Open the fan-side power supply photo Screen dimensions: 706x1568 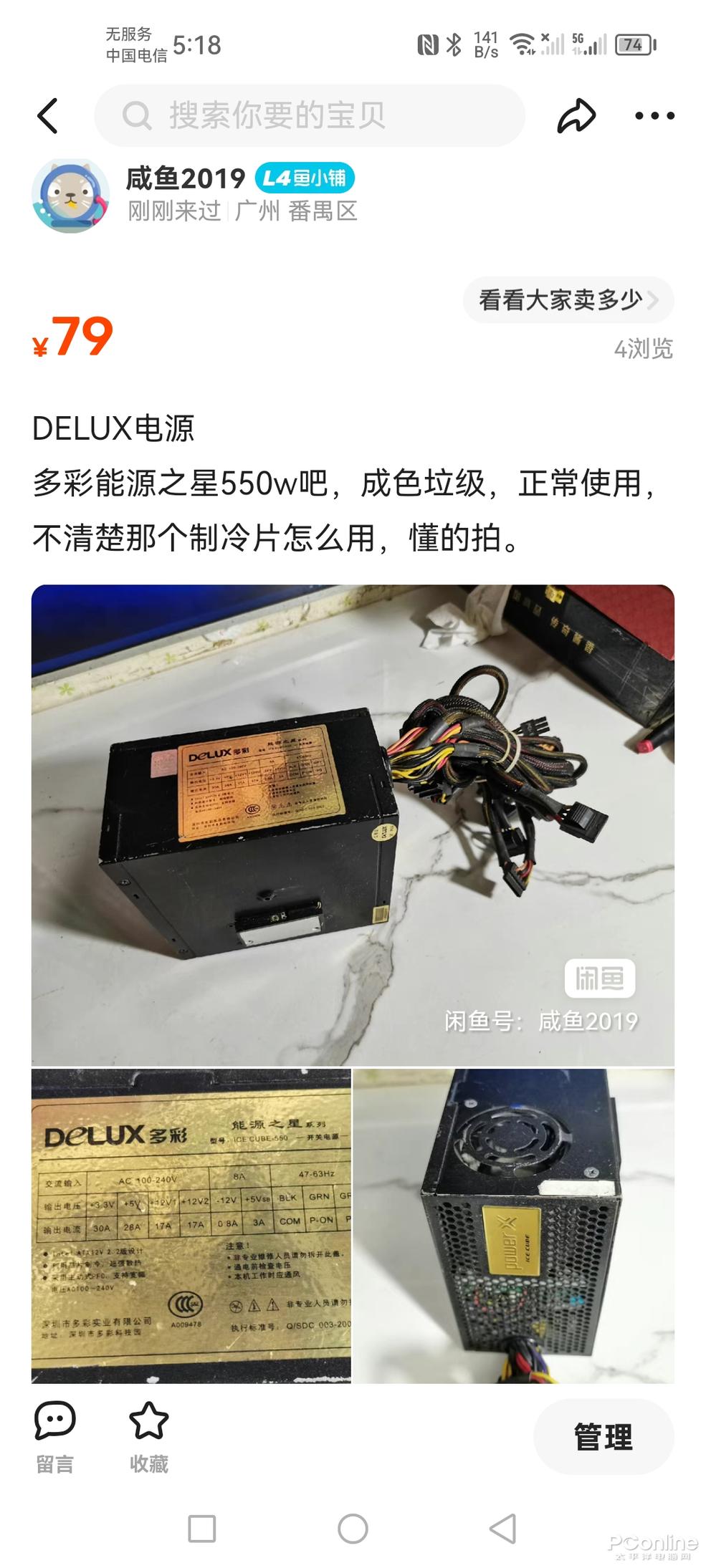513,1226
